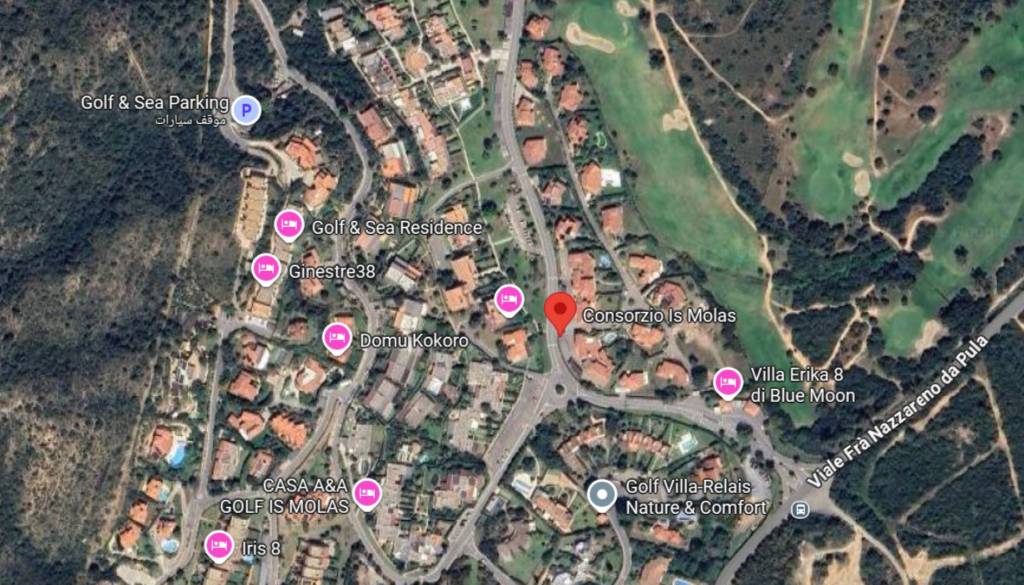The width and height of the screenshot is (1024, 585).
Task: Tap the Ginestre38 lodging marker
Action: tap(265, 268)
